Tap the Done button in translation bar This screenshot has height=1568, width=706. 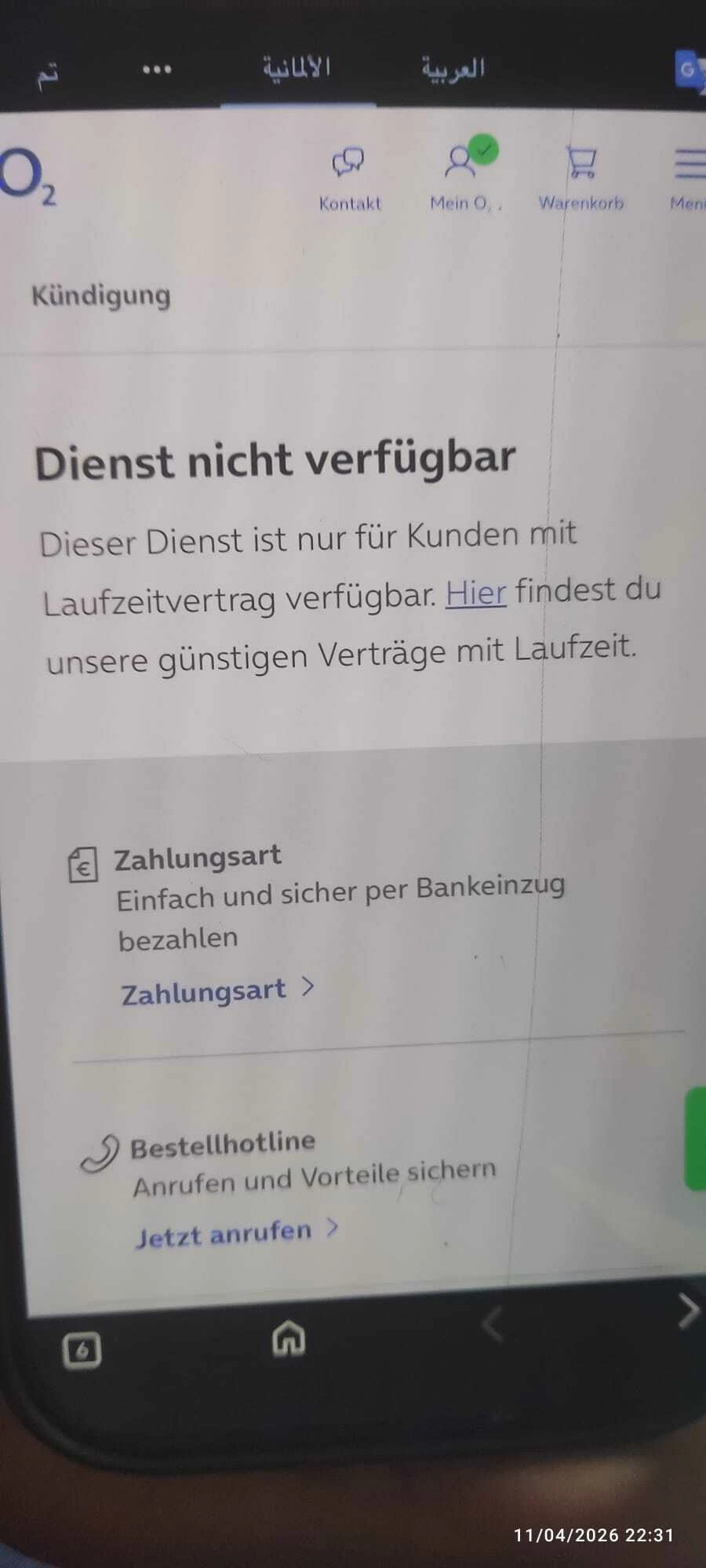click(47, 74)
